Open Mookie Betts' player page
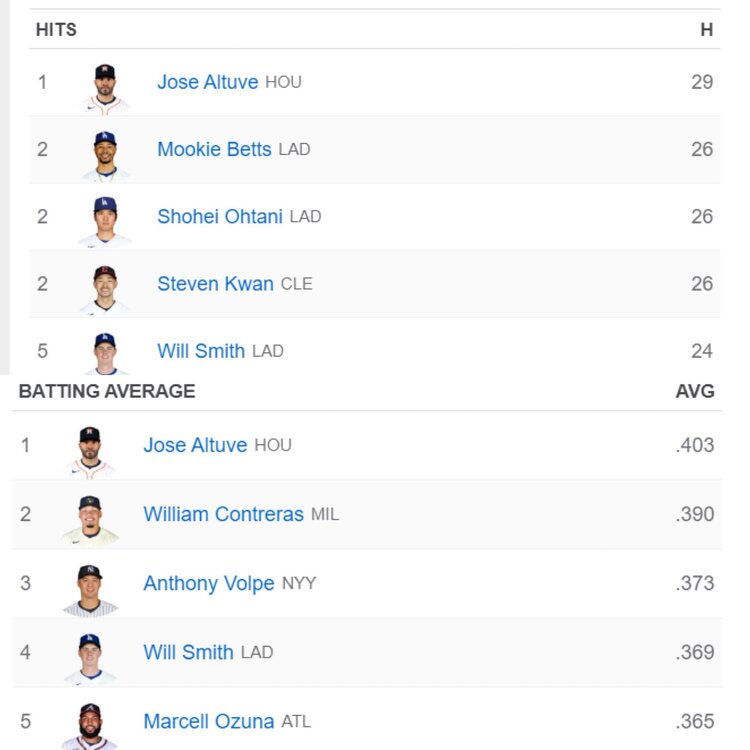Image resolution: width=750 pixels, height=750 pixels. (x=214, y=149)
